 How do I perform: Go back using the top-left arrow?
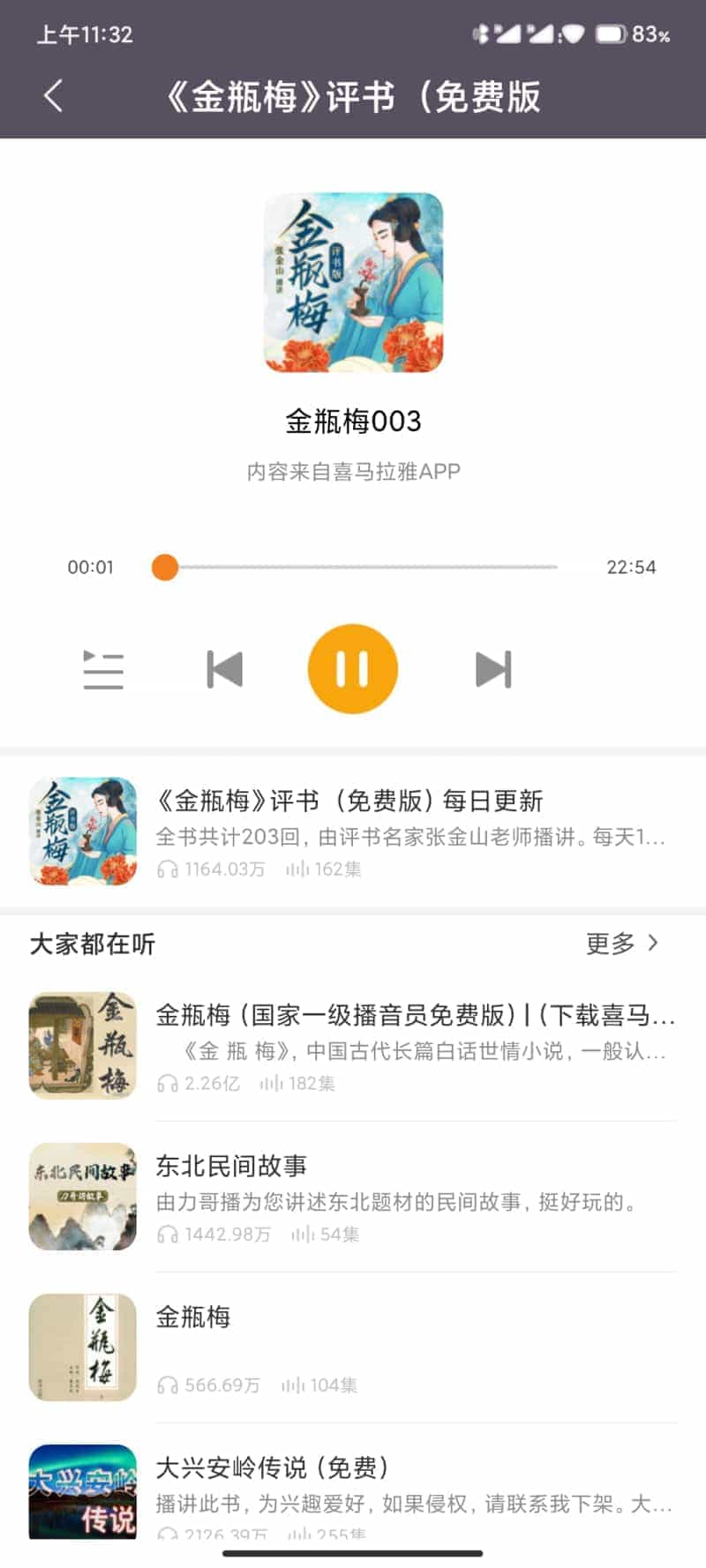(x=54, y=95)
